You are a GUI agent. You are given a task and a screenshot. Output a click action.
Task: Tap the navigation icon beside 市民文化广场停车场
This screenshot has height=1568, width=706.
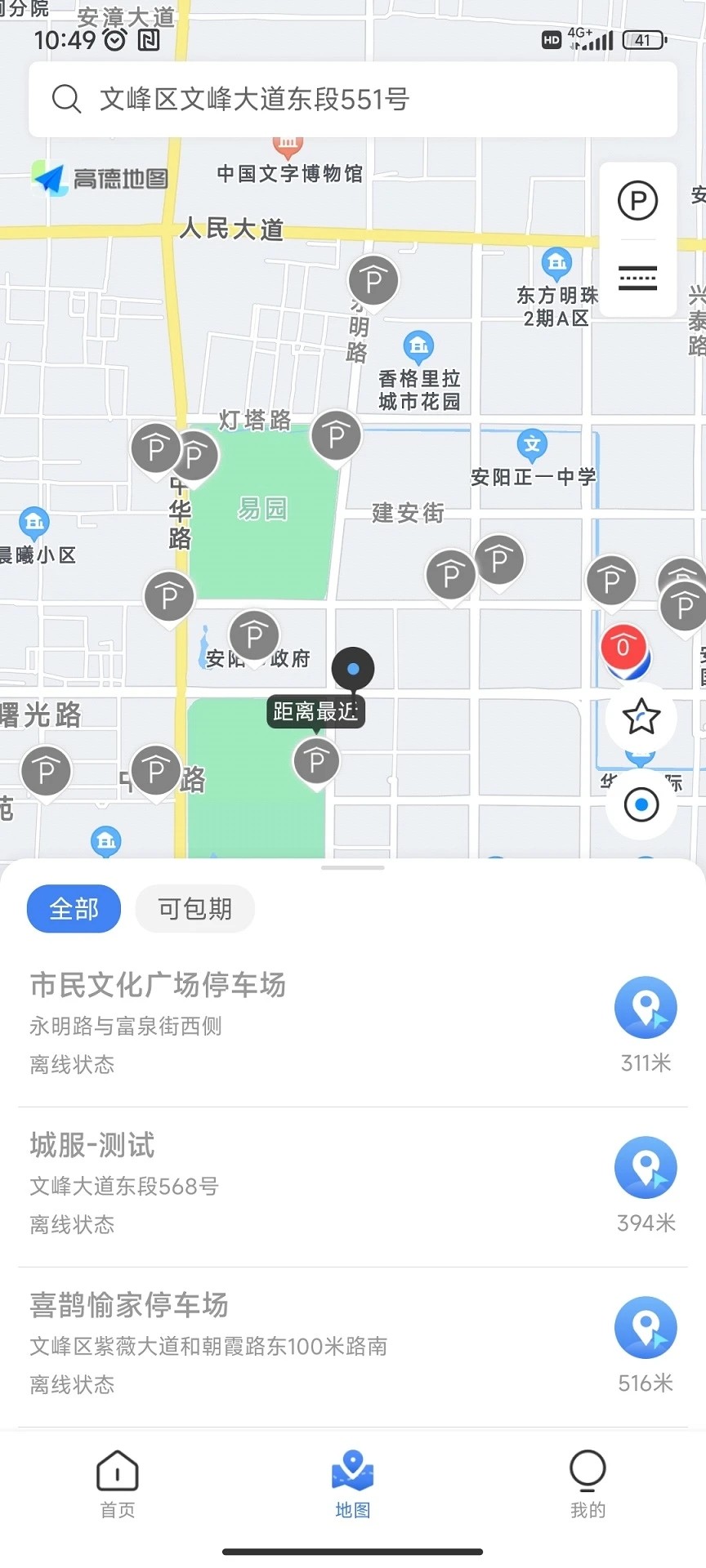tap(646, 1008)
